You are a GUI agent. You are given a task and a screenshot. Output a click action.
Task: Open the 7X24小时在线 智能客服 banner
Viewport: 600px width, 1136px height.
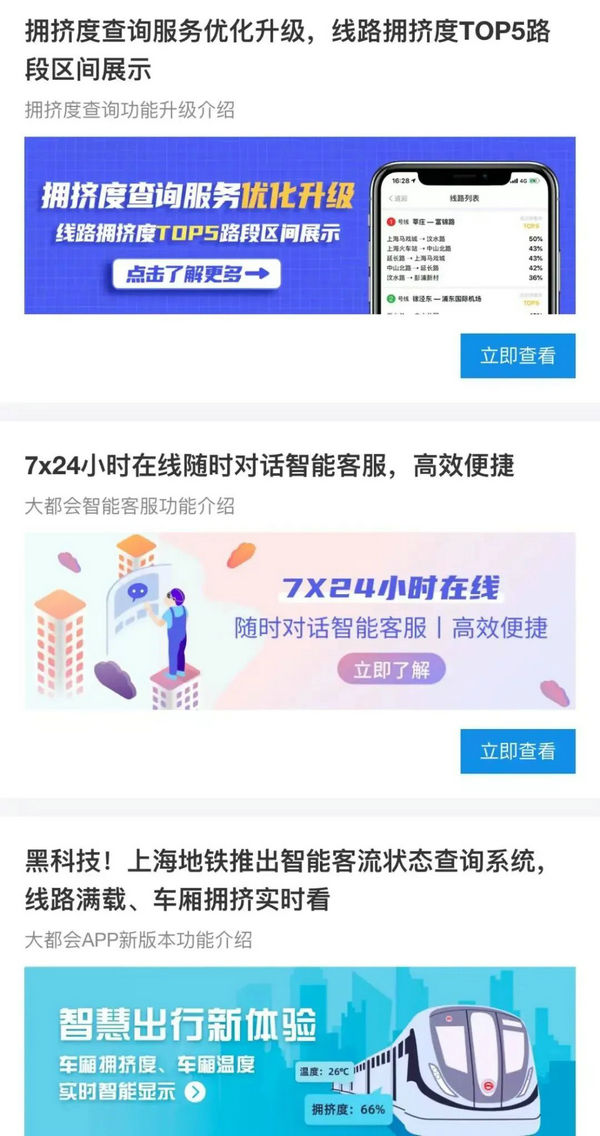pyautogui.click(x=299, y=621)
